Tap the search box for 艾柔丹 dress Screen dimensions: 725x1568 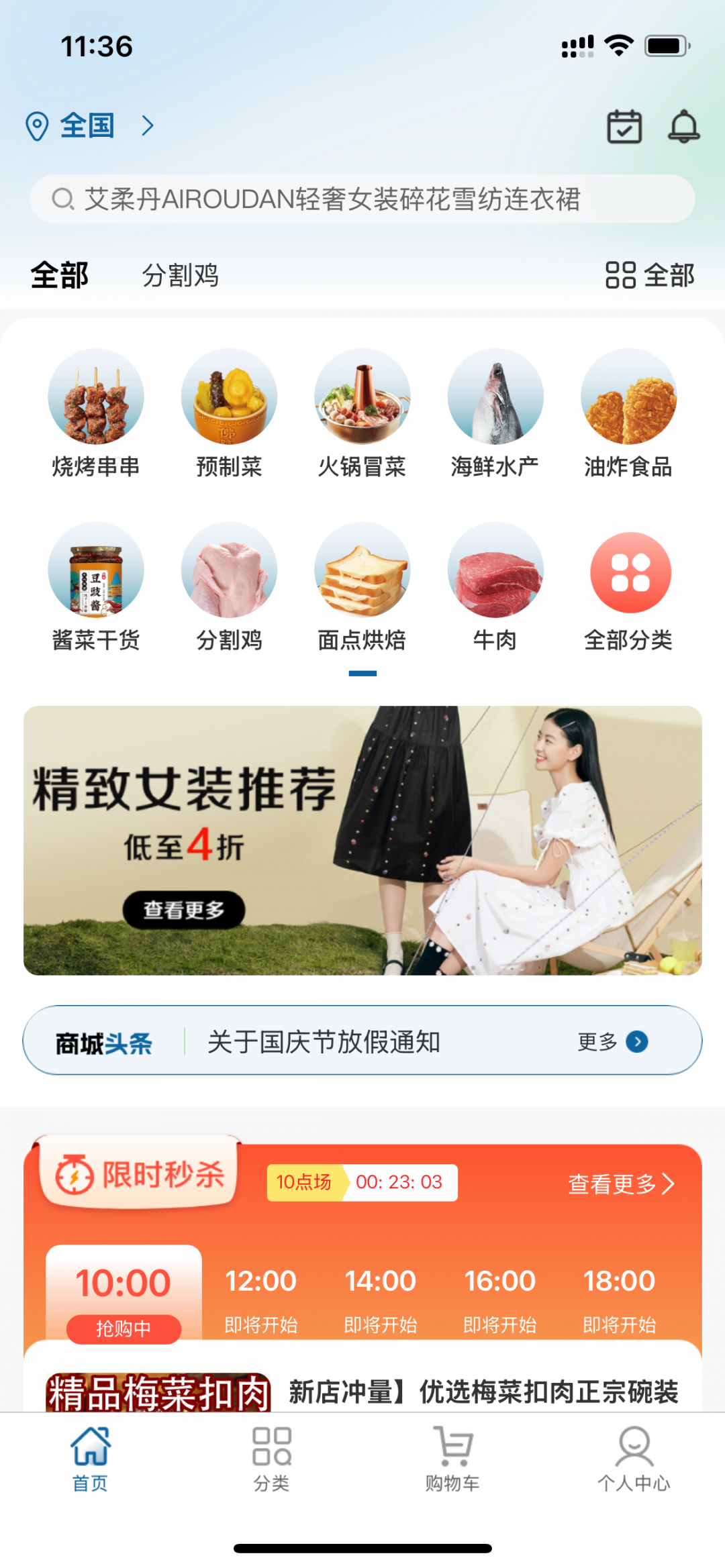(362, 199)
